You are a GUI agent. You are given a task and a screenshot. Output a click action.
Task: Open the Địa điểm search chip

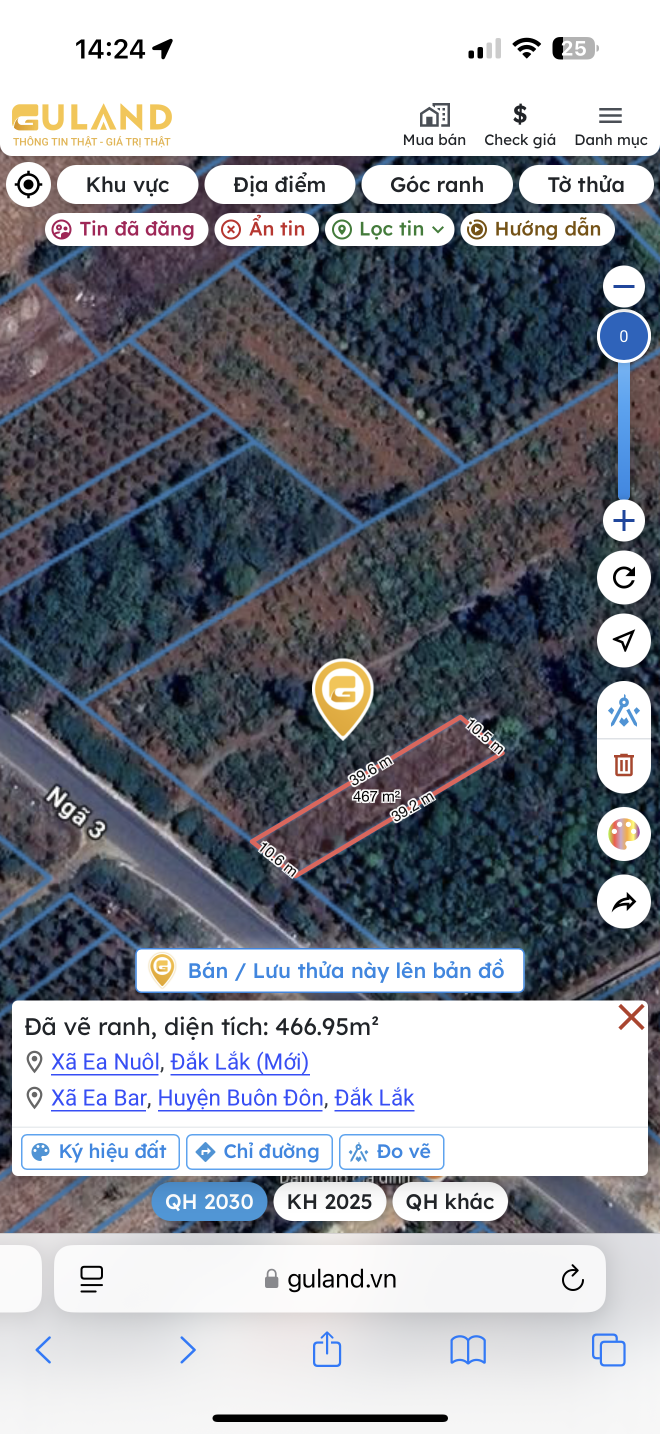279,185
